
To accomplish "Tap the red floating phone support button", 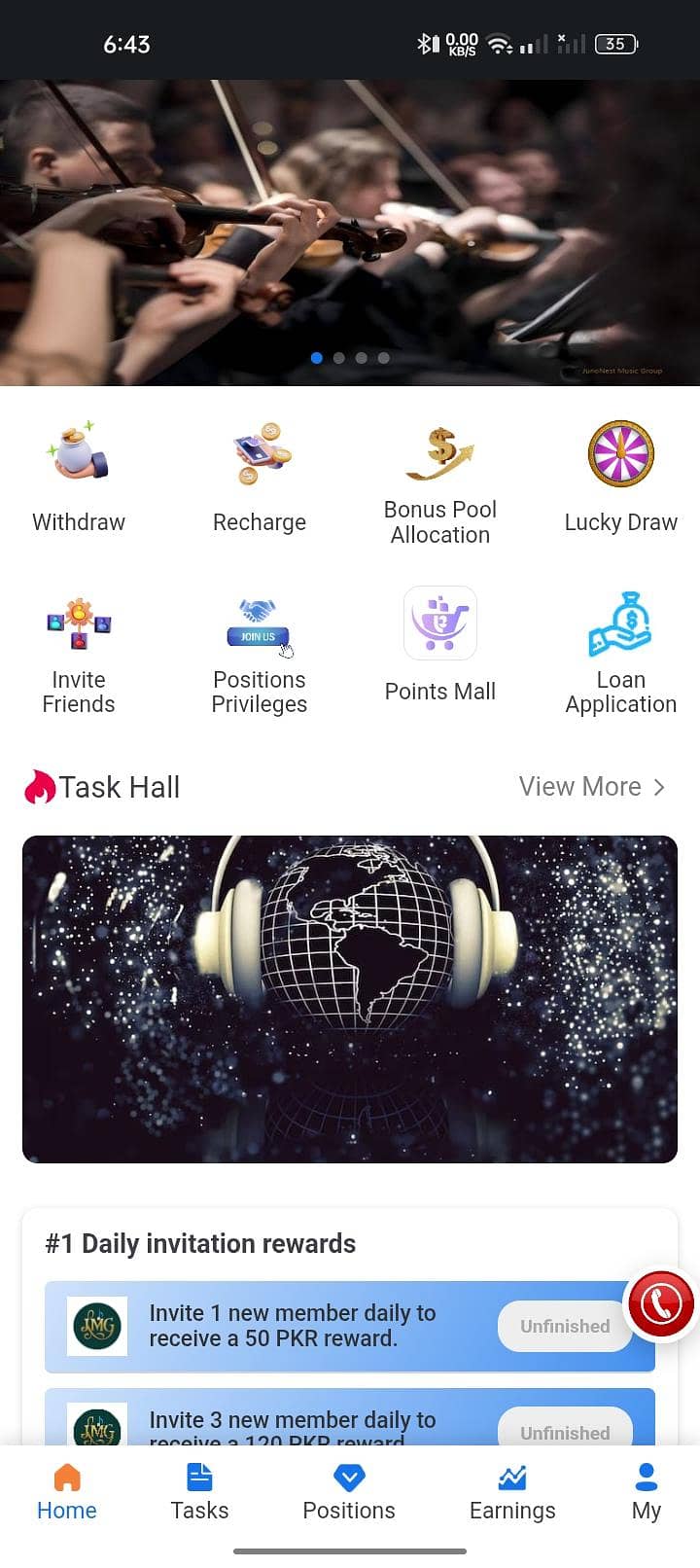I will point(662,1304).
